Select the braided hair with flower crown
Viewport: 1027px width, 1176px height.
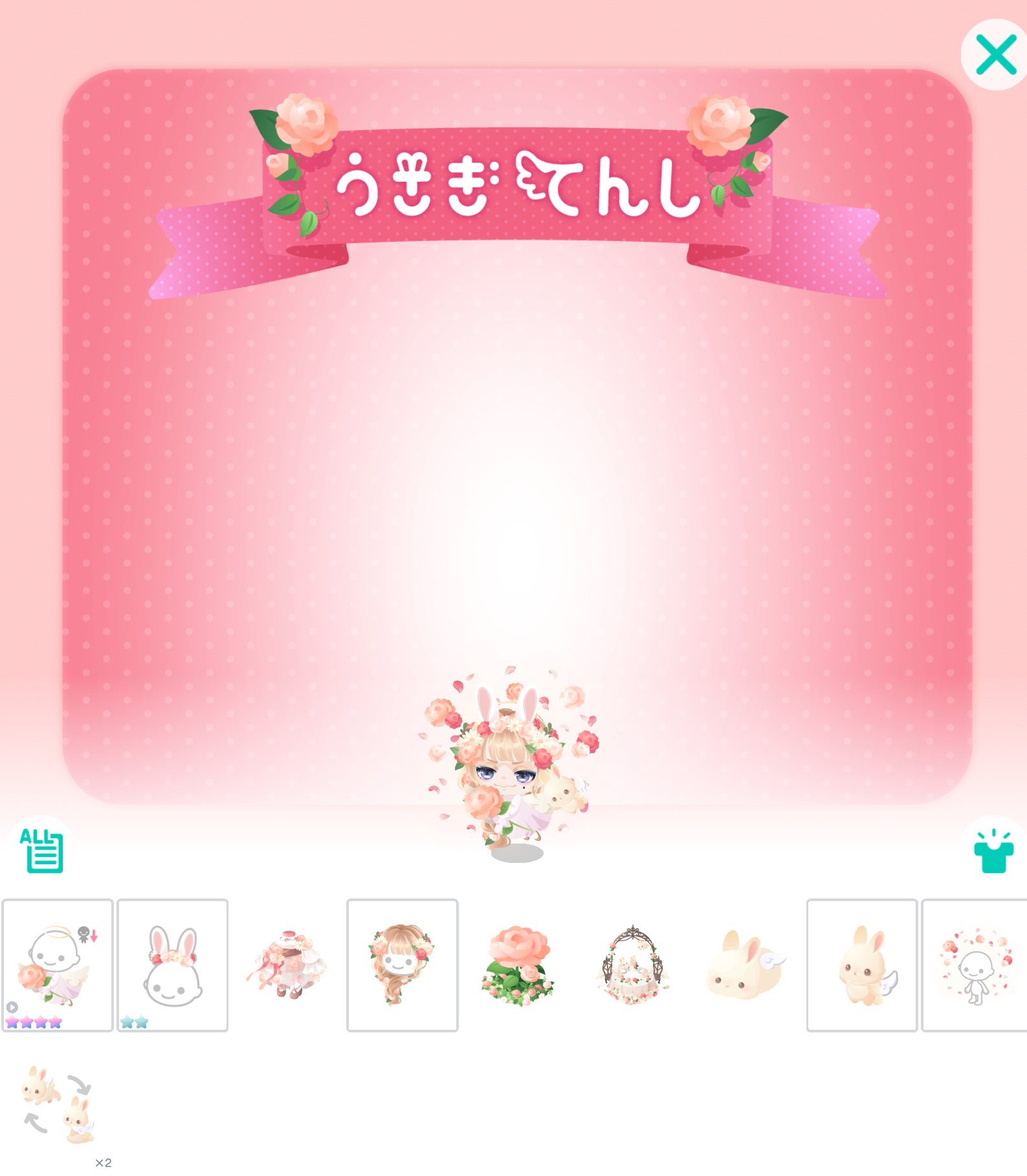402,964
